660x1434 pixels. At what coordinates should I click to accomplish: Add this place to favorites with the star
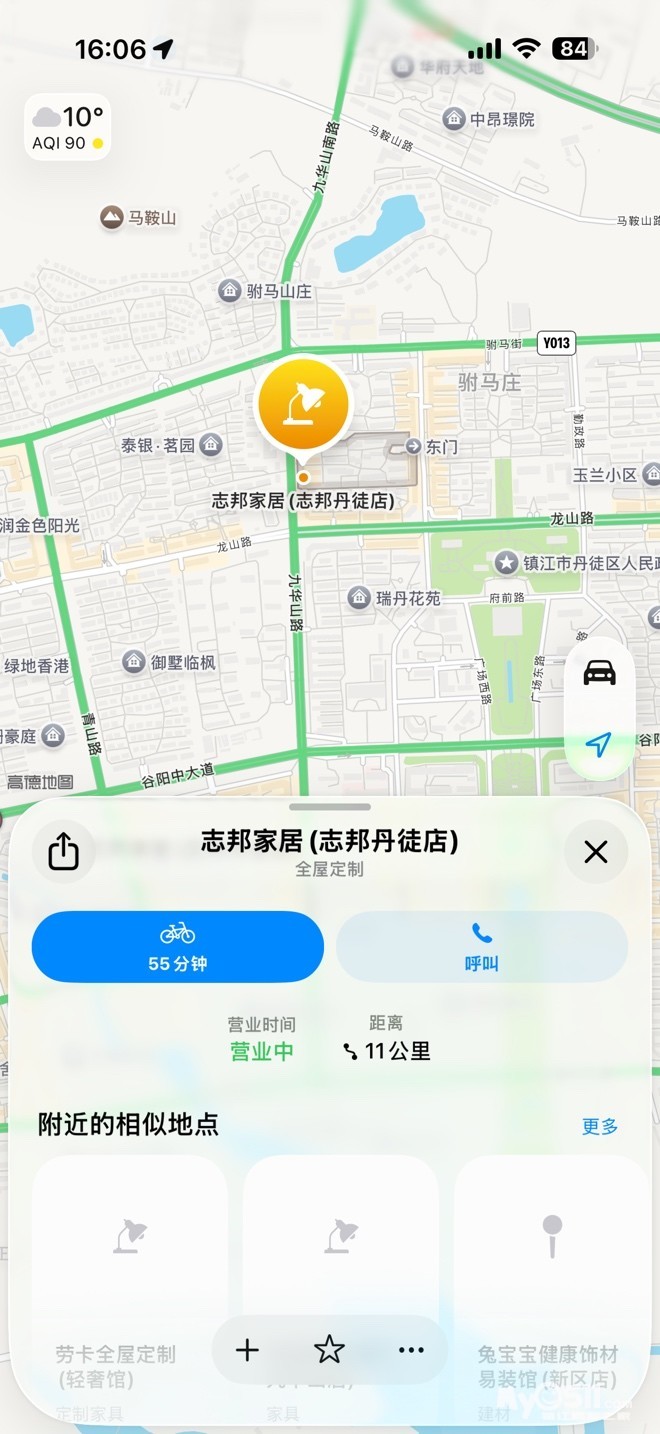tap(329, 1351)
